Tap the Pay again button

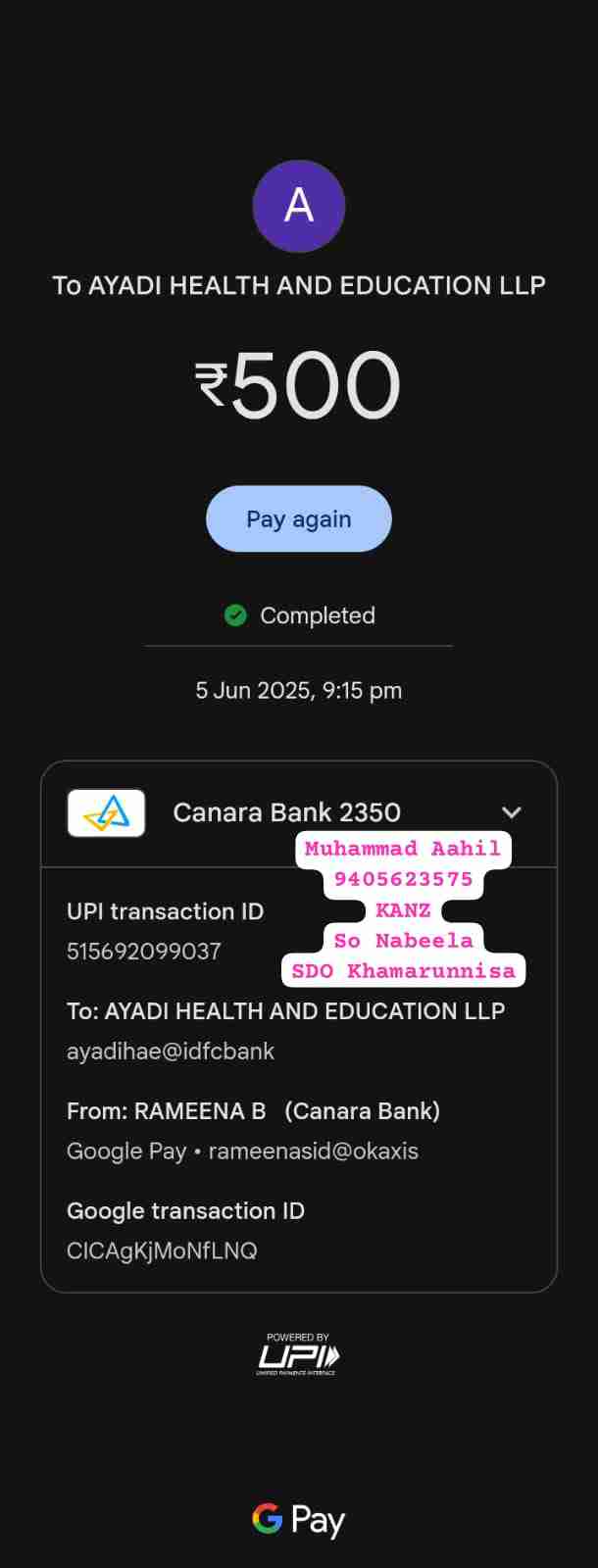(x=298, y=518)
